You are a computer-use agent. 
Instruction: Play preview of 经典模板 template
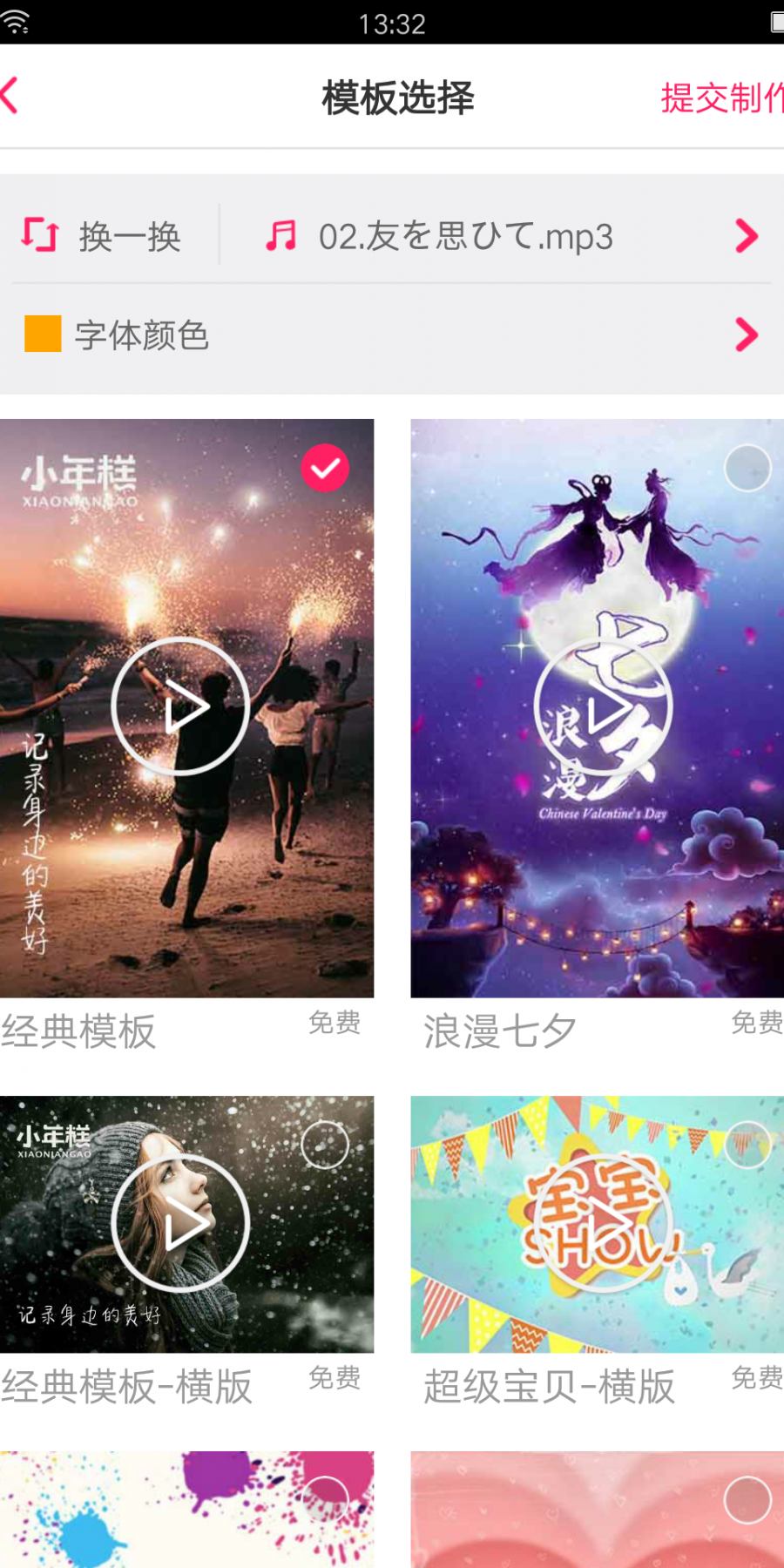click(x=180, y=706)
